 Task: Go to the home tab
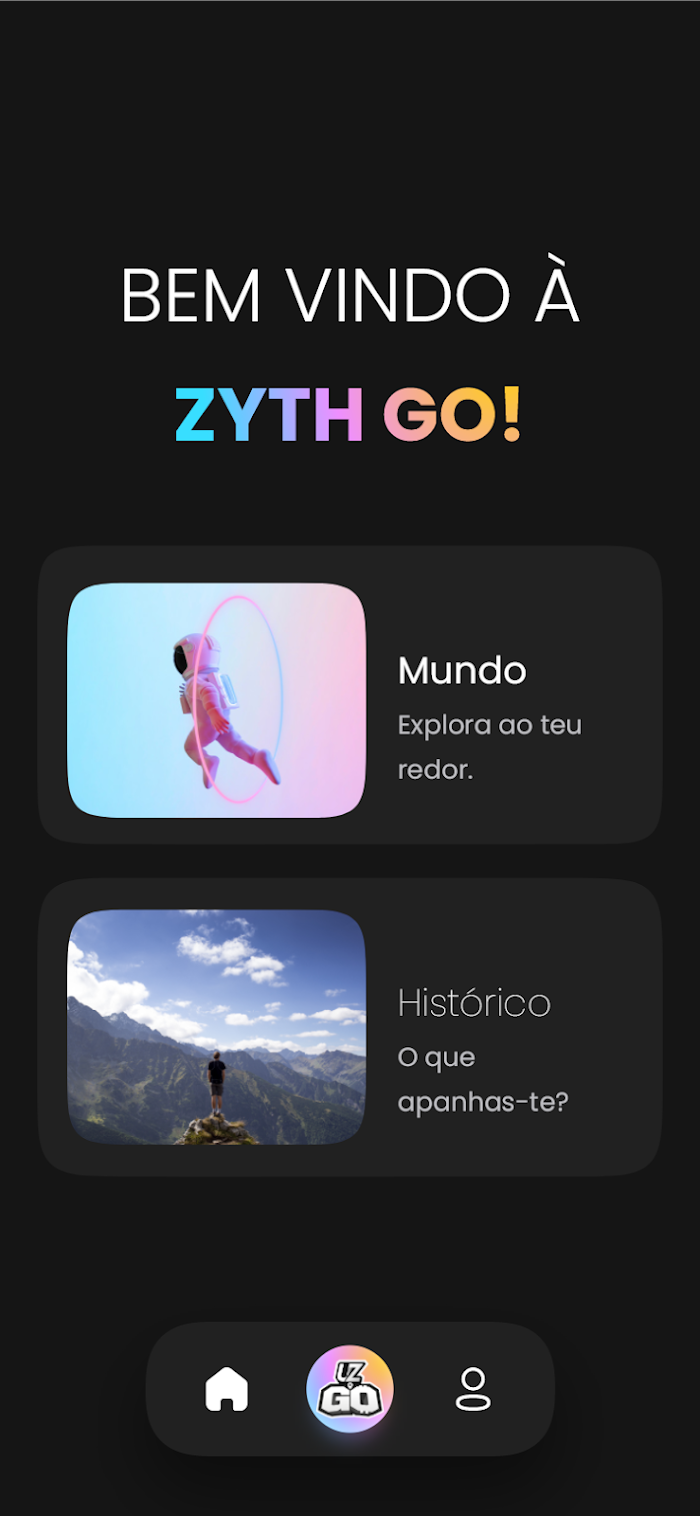coord(227,1389)
